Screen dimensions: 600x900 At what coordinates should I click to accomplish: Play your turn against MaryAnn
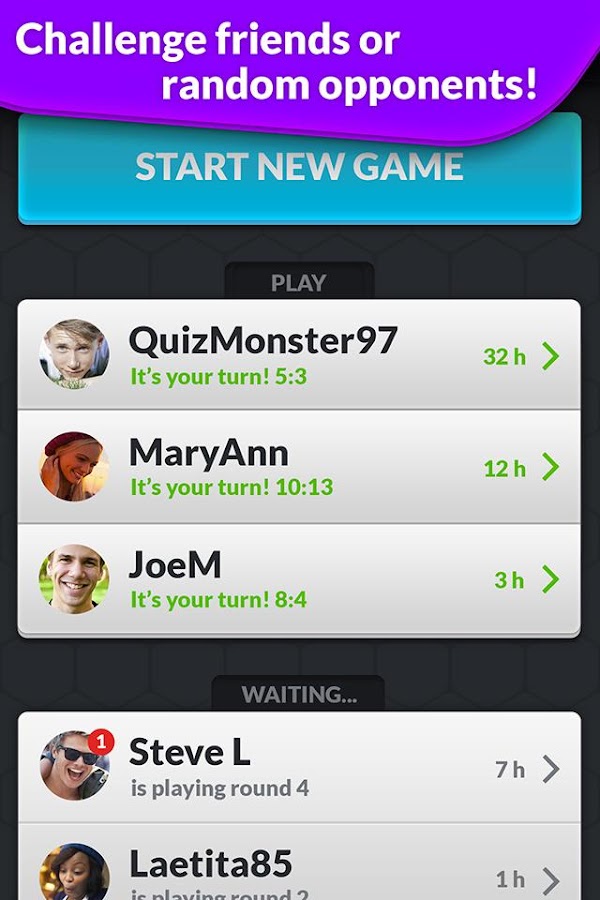pyautogui.click(x=299, y=467)
